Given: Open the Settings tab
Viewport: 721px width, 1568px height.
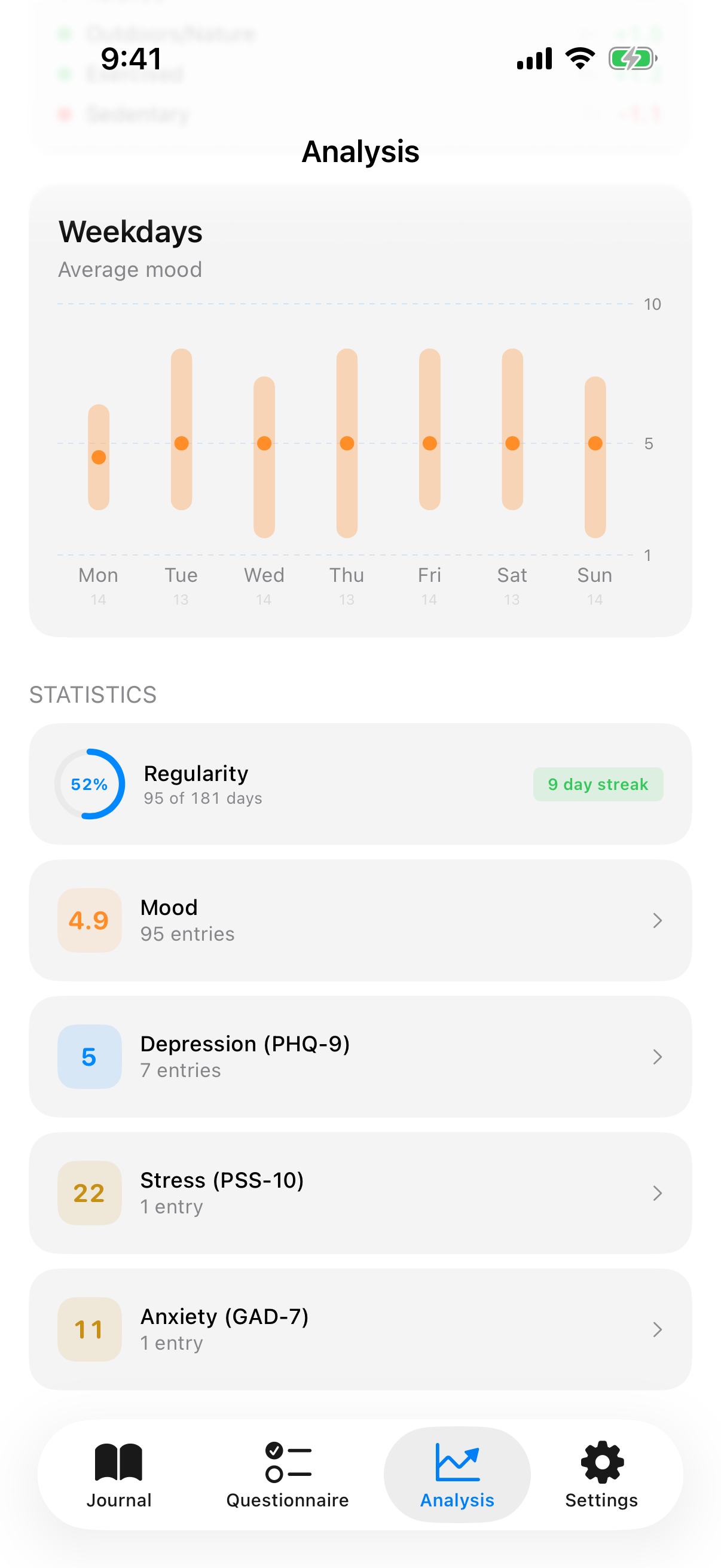Looking at the screenshot, I should [x=601, y=1474].
